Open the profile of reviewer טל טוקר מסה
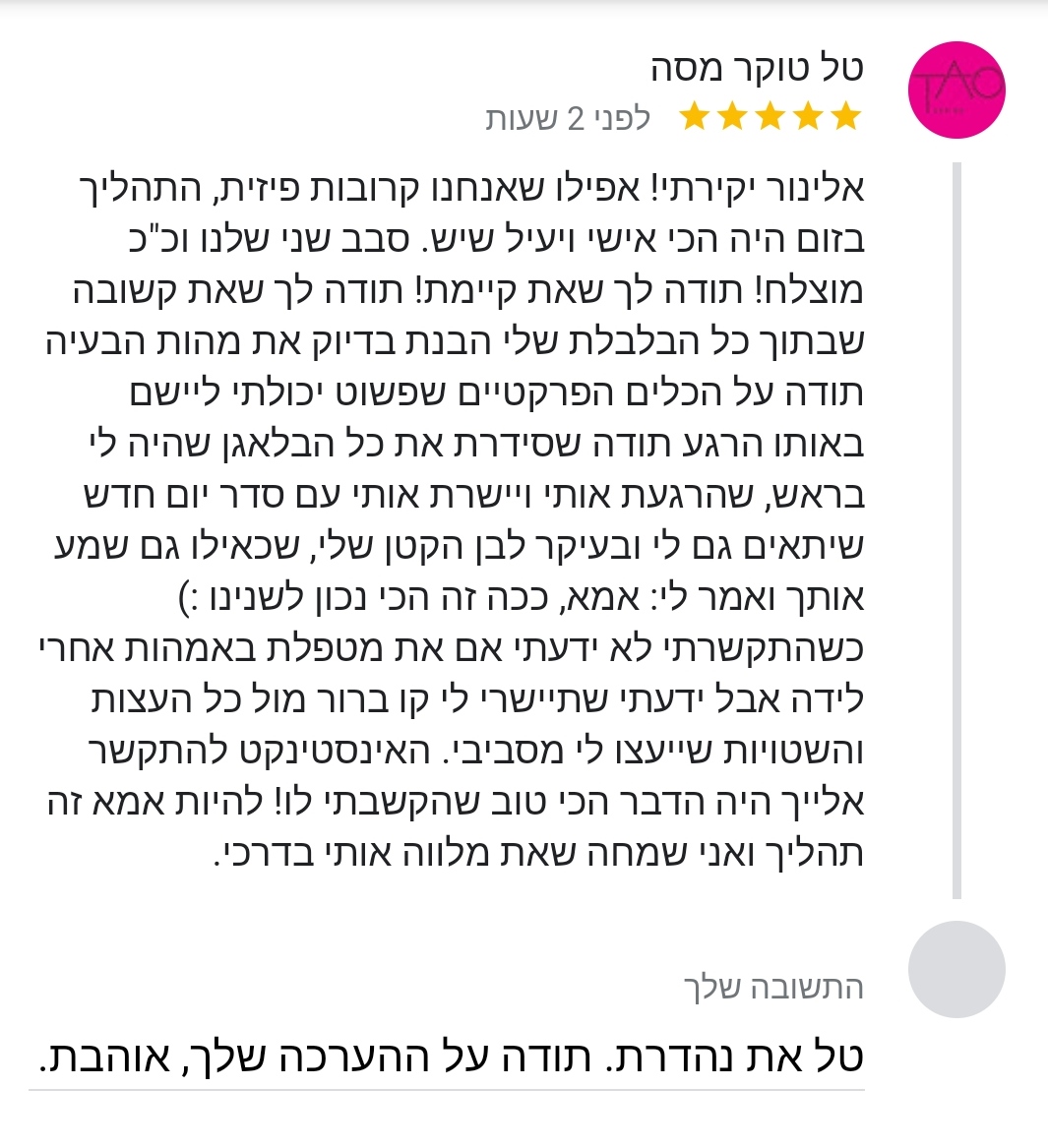Image resolution: width=1048 pixels, height=1148 pixels. coord(756,69)
